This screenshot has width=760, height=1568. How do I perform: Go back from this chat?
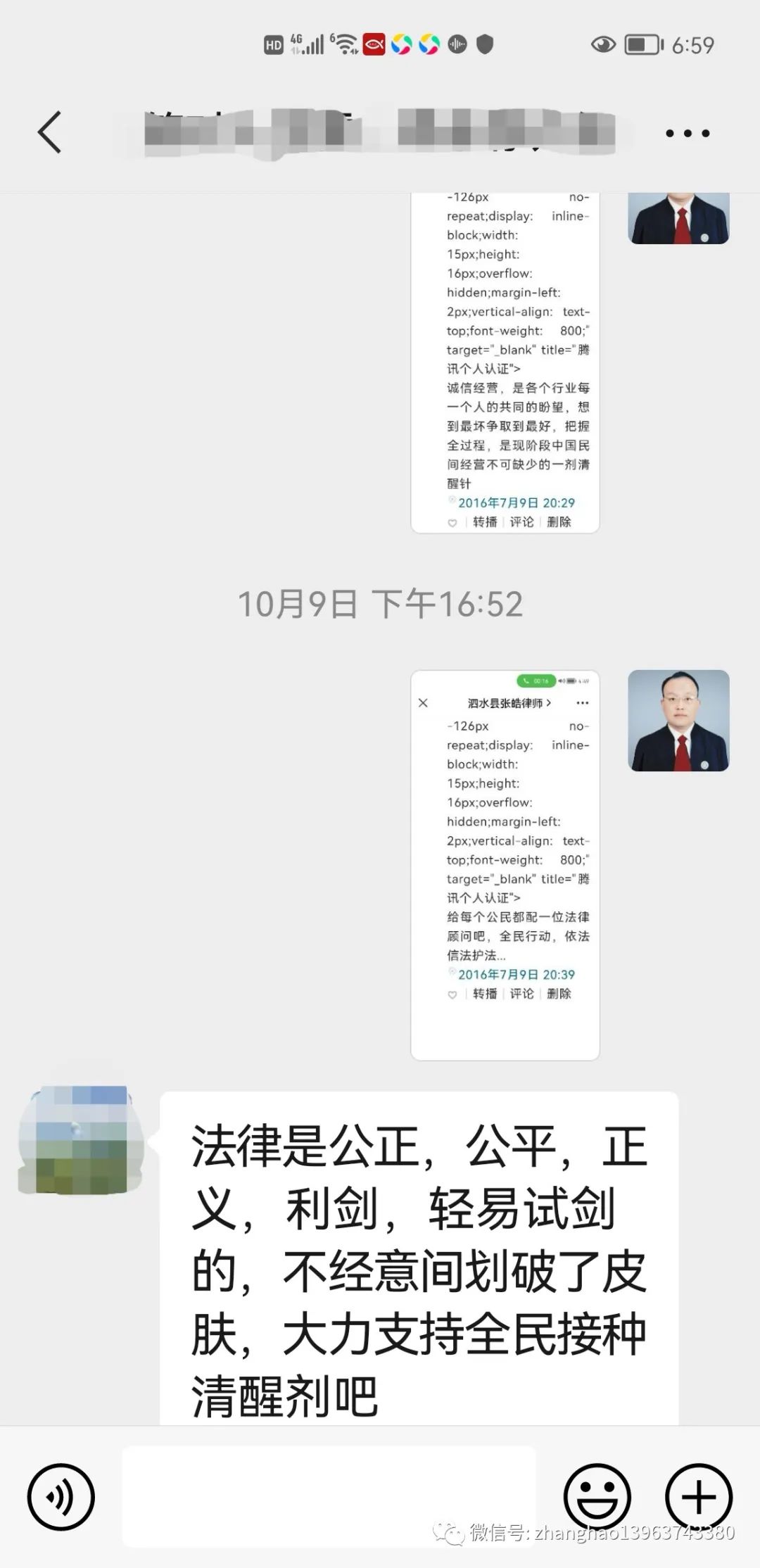(x=49, y=132)
